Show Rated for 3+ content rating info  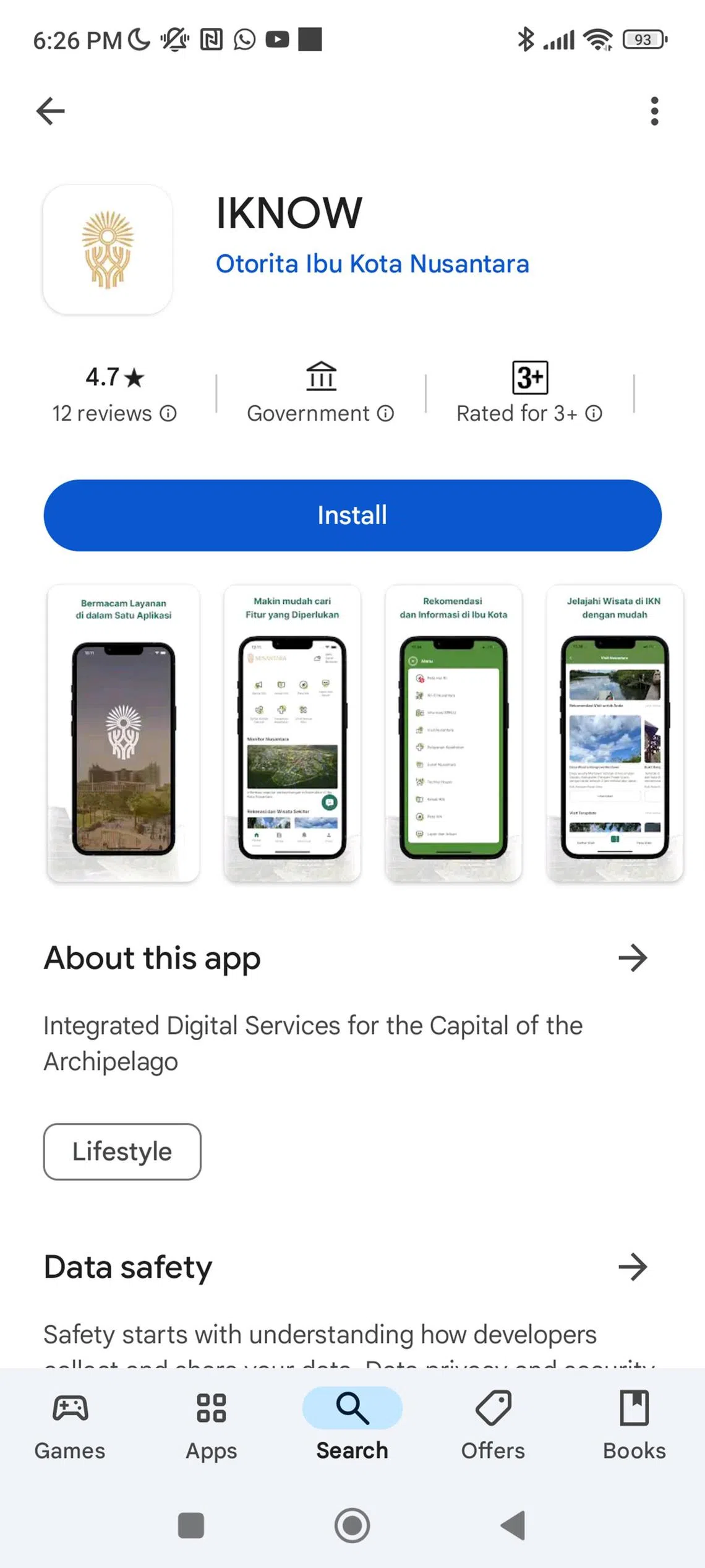[529, 394]
